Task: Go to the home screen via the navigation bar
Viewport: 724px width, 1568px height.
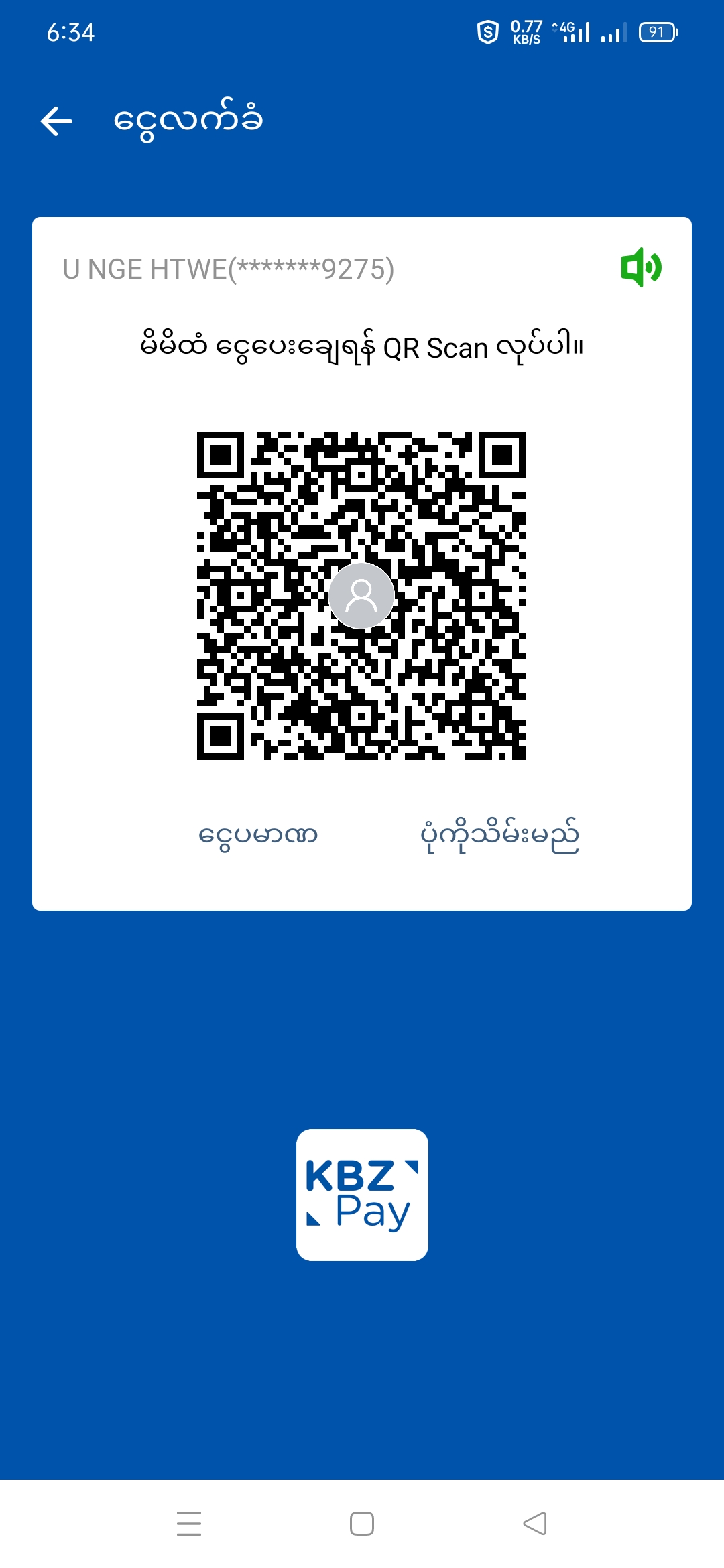Action: pos(362,1523)
